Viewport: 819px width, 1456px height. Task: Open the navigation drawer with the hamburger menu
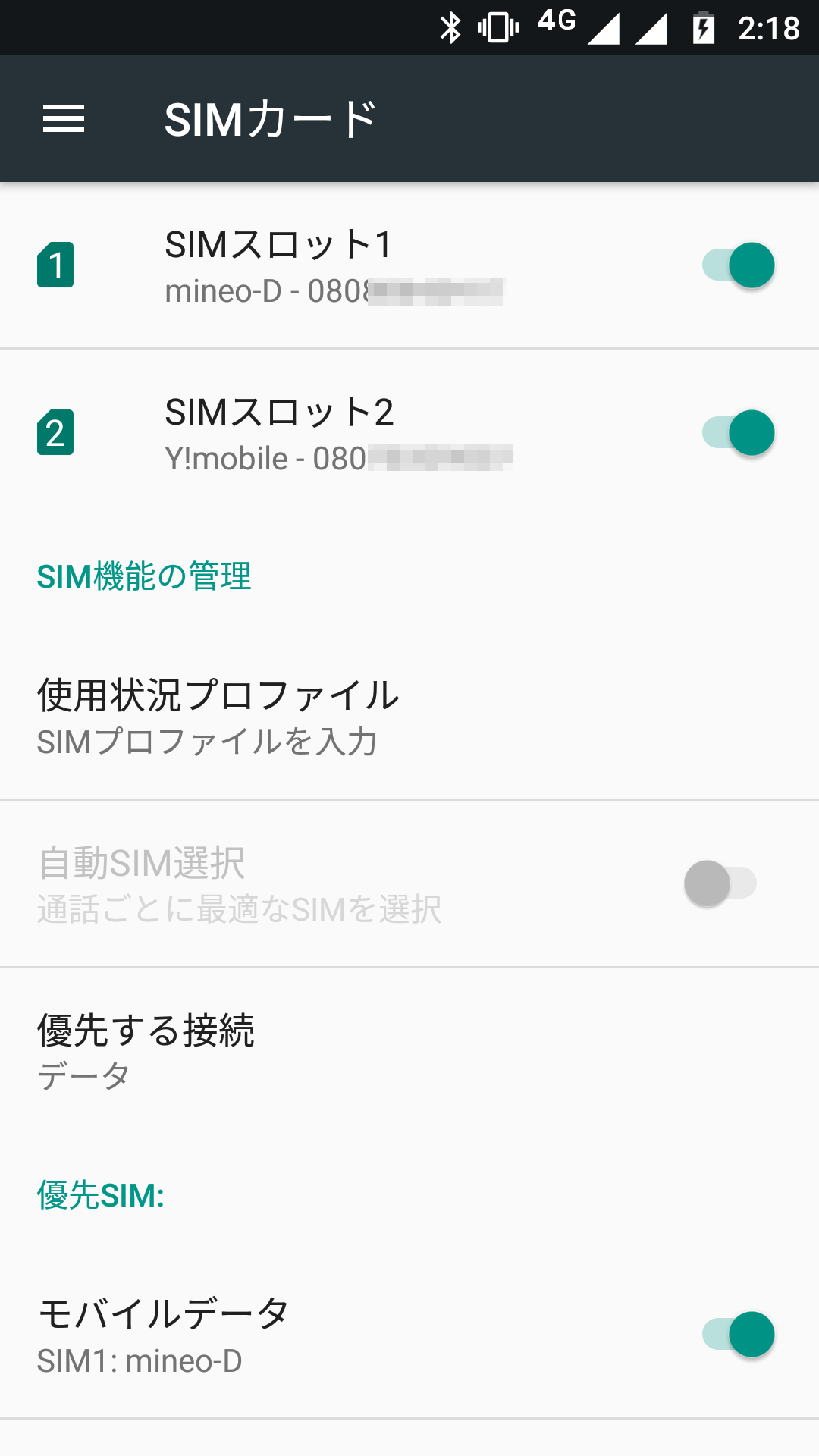pyautogui.click(x=64, y=118)
